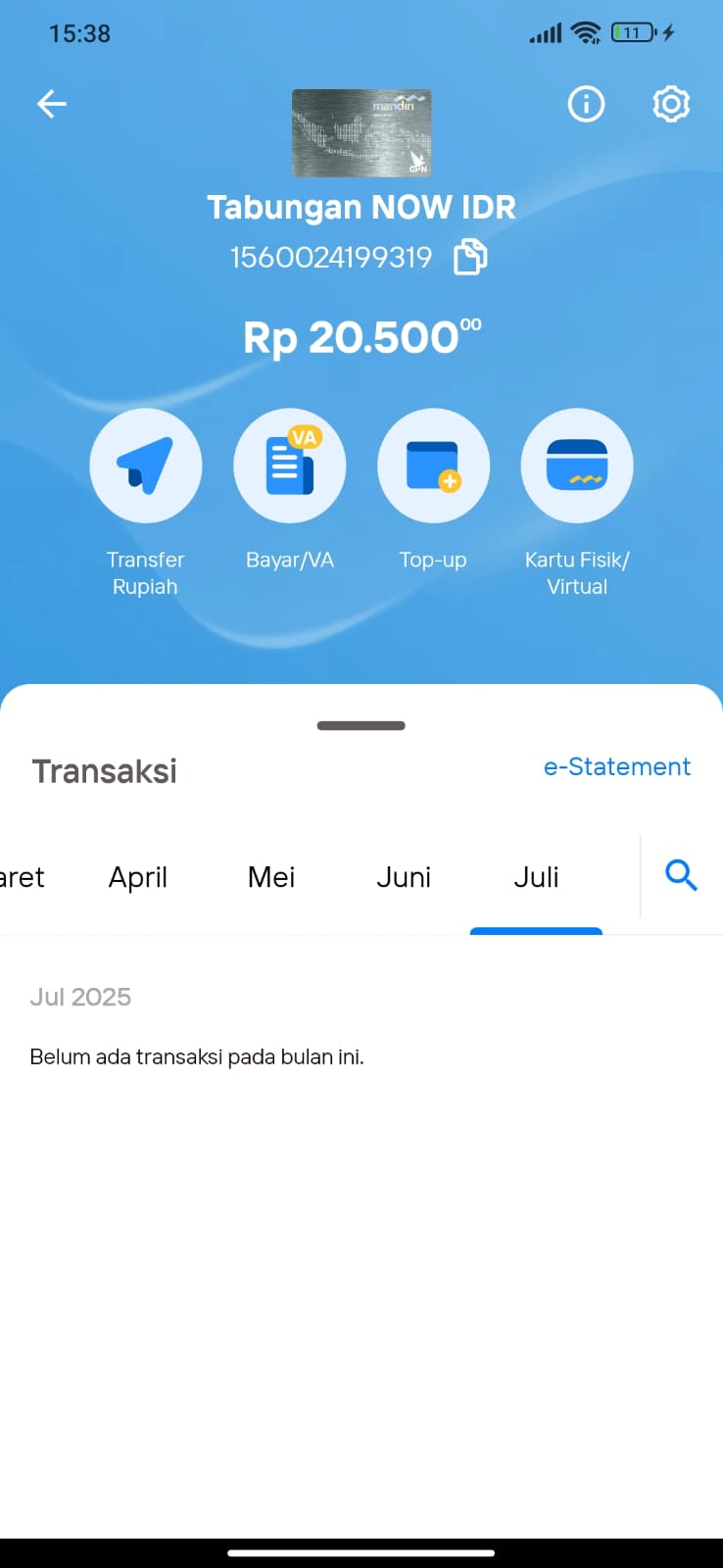723x1568 pixels.
Task: Search transactions with the magnifier icon
Action: click(x=681, y=874)
